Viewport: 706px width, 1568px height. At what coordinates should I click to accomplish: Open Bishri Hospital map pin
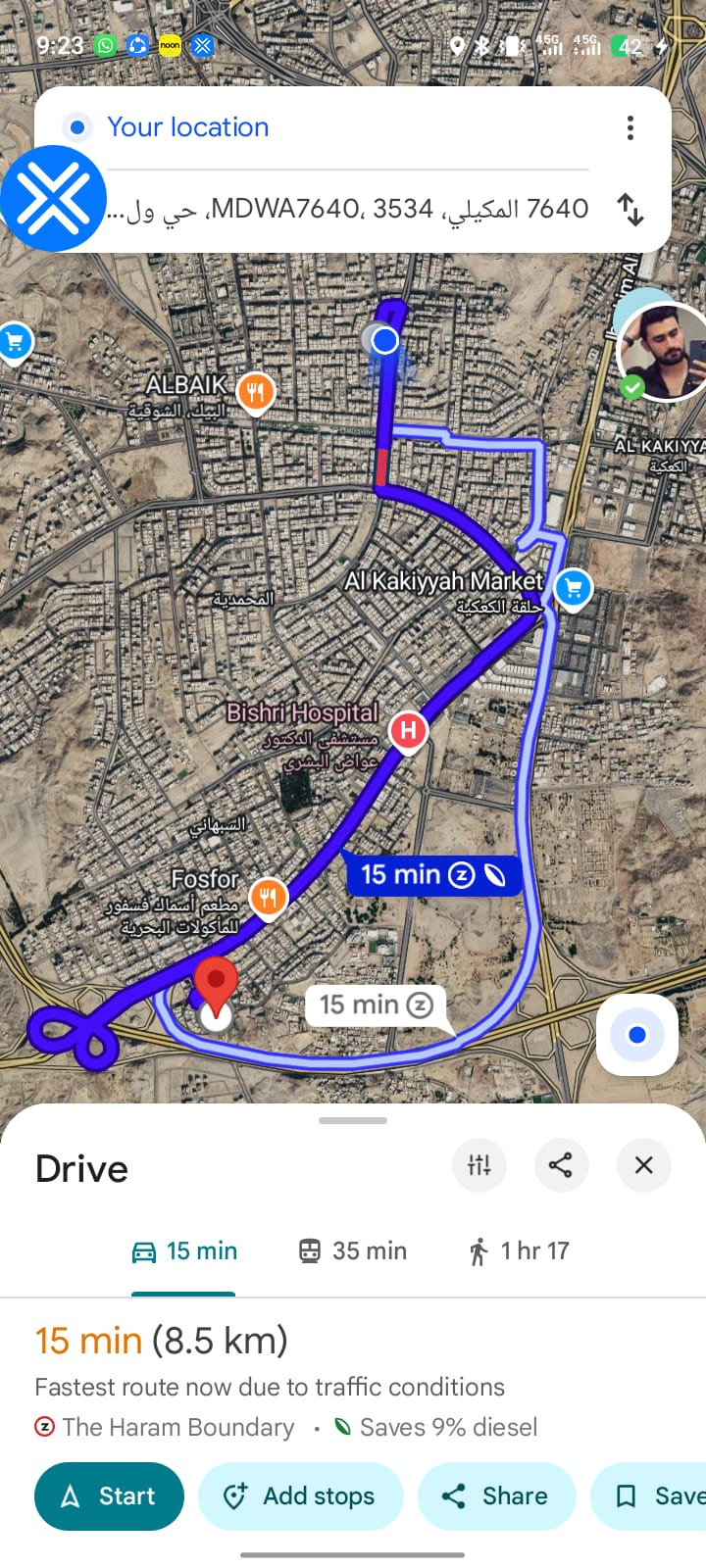[408, 731]
